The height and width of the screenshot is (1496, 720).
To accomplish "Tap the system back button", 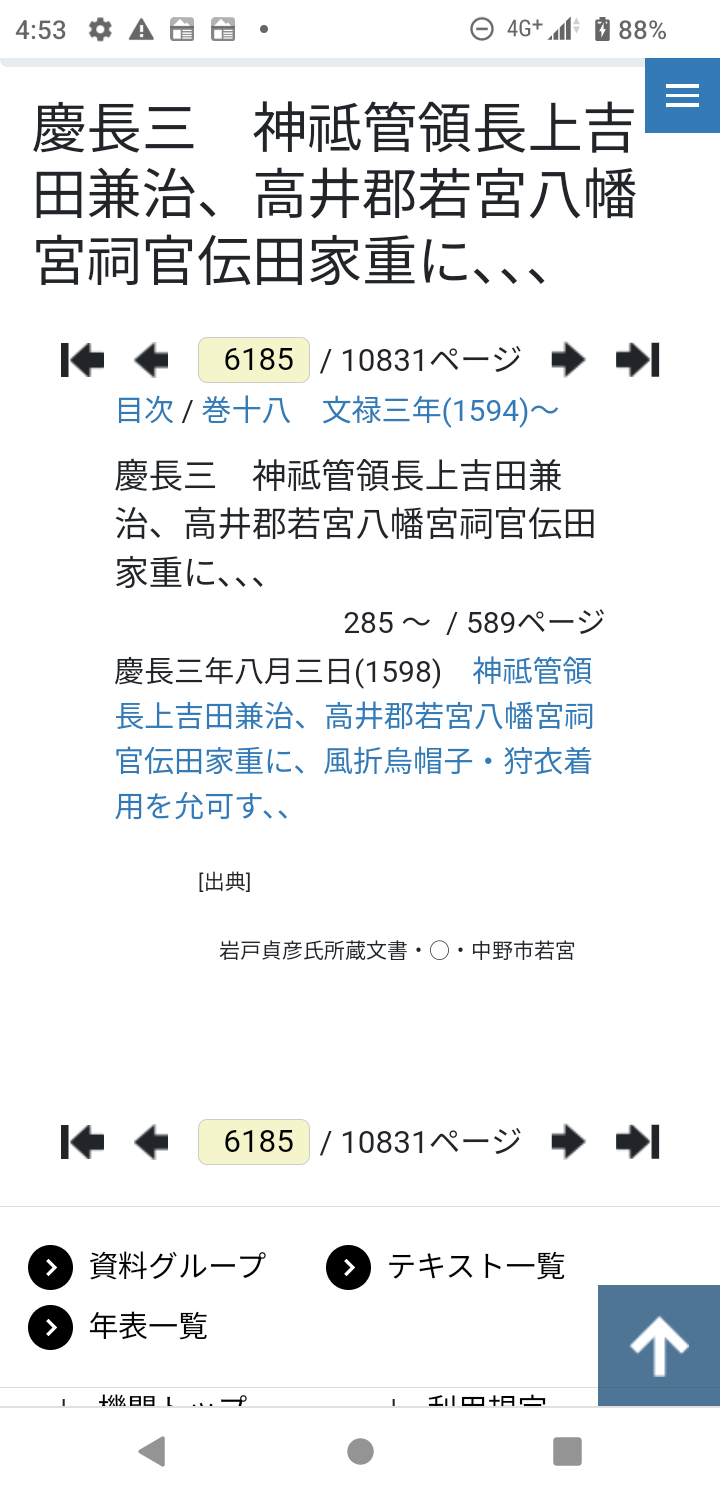I will [x=152, y=1451].
